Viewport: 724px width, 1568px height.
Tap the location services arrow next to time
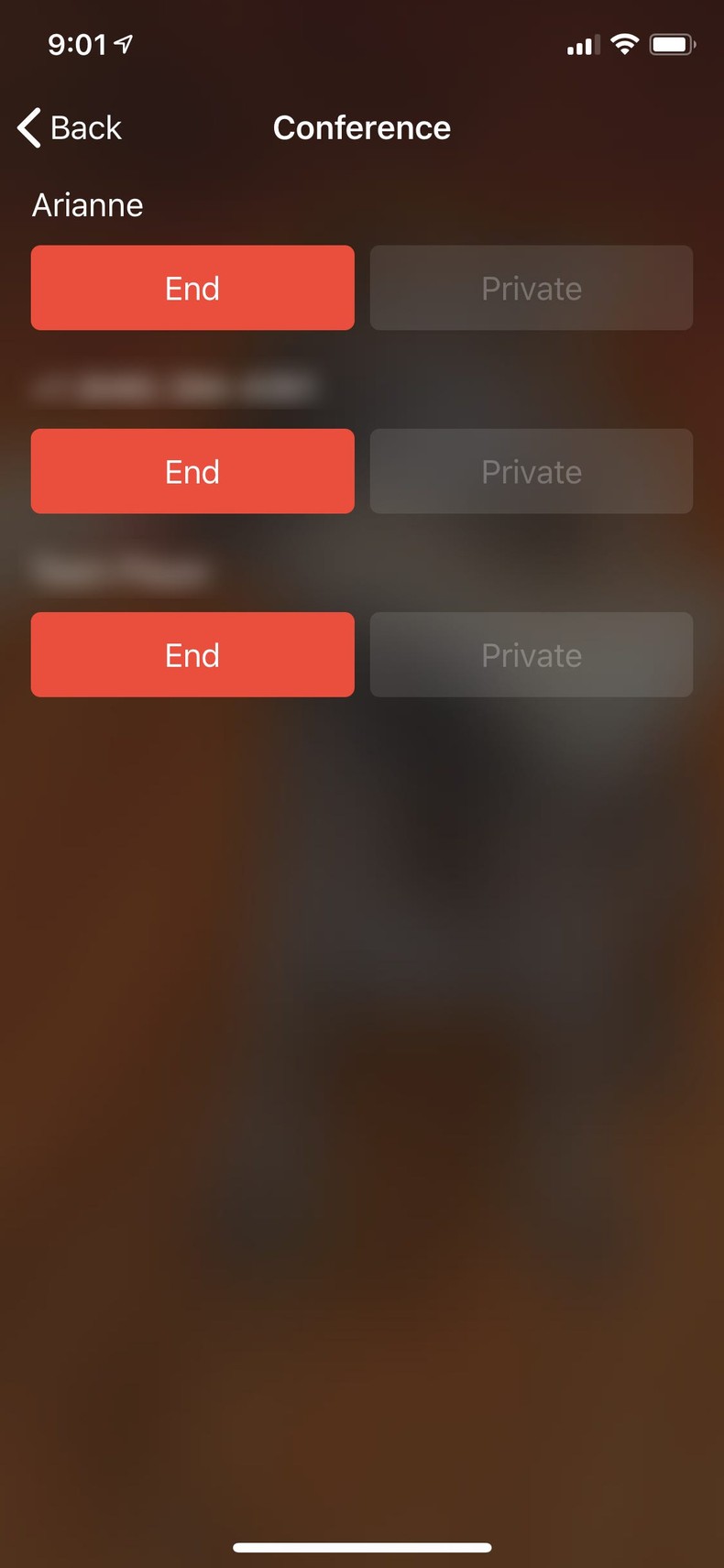pyautogui.click(x=123, y=41)
